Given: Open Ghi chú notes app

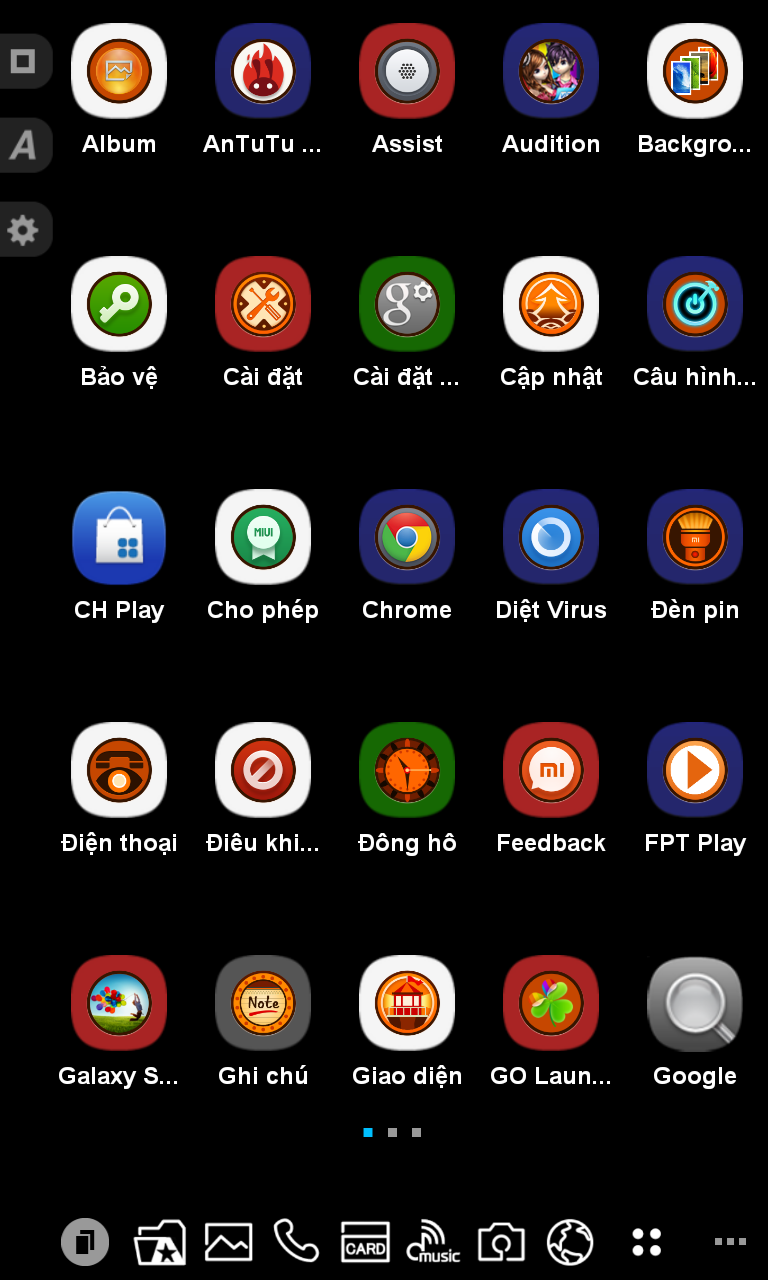Looking at the screenshot, I should pyautogui.click(x=263, y=1003).
